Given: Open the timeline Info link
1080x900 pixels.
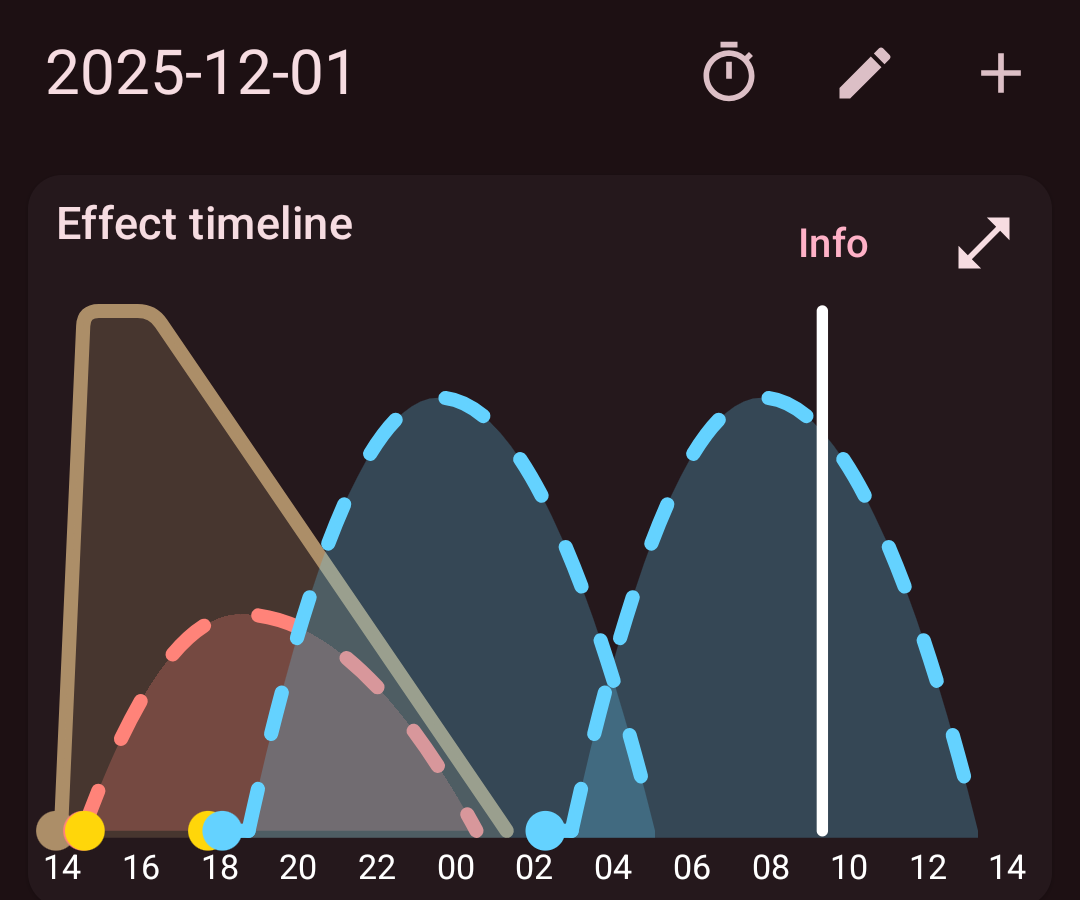Looking at the screenshot, I should 833,244.
